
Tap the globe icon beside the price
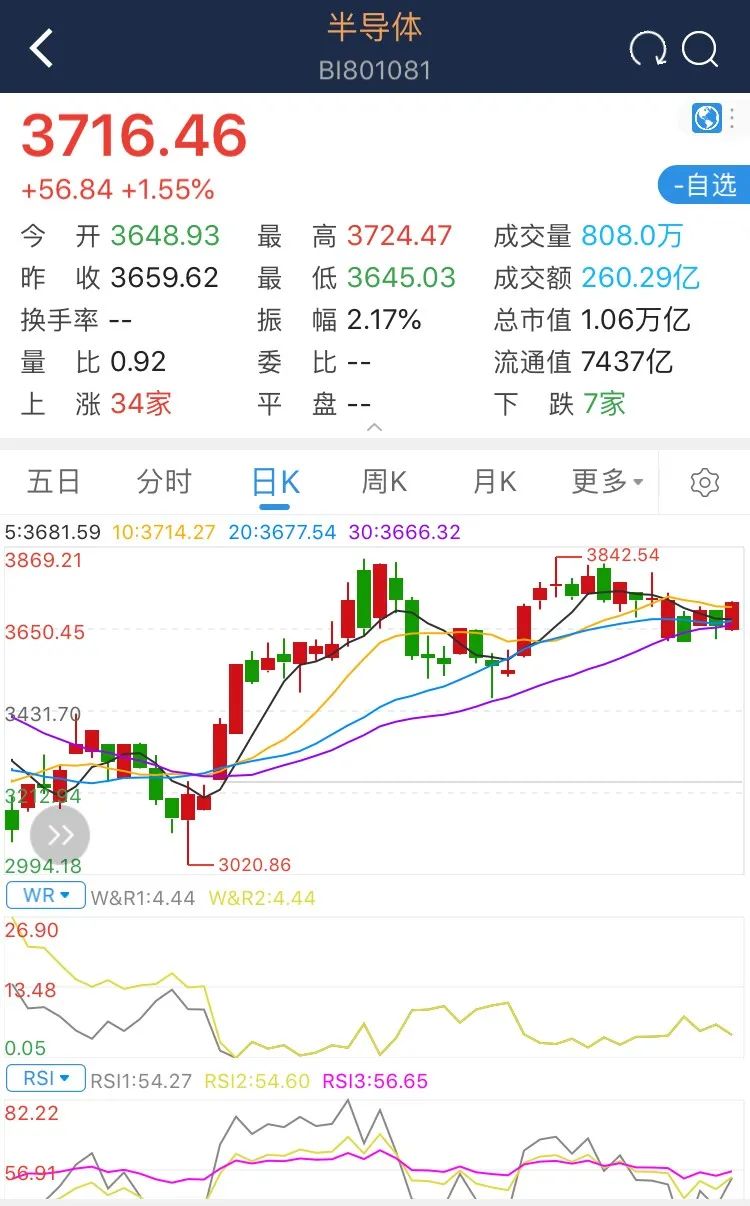(x=707, y=118)
